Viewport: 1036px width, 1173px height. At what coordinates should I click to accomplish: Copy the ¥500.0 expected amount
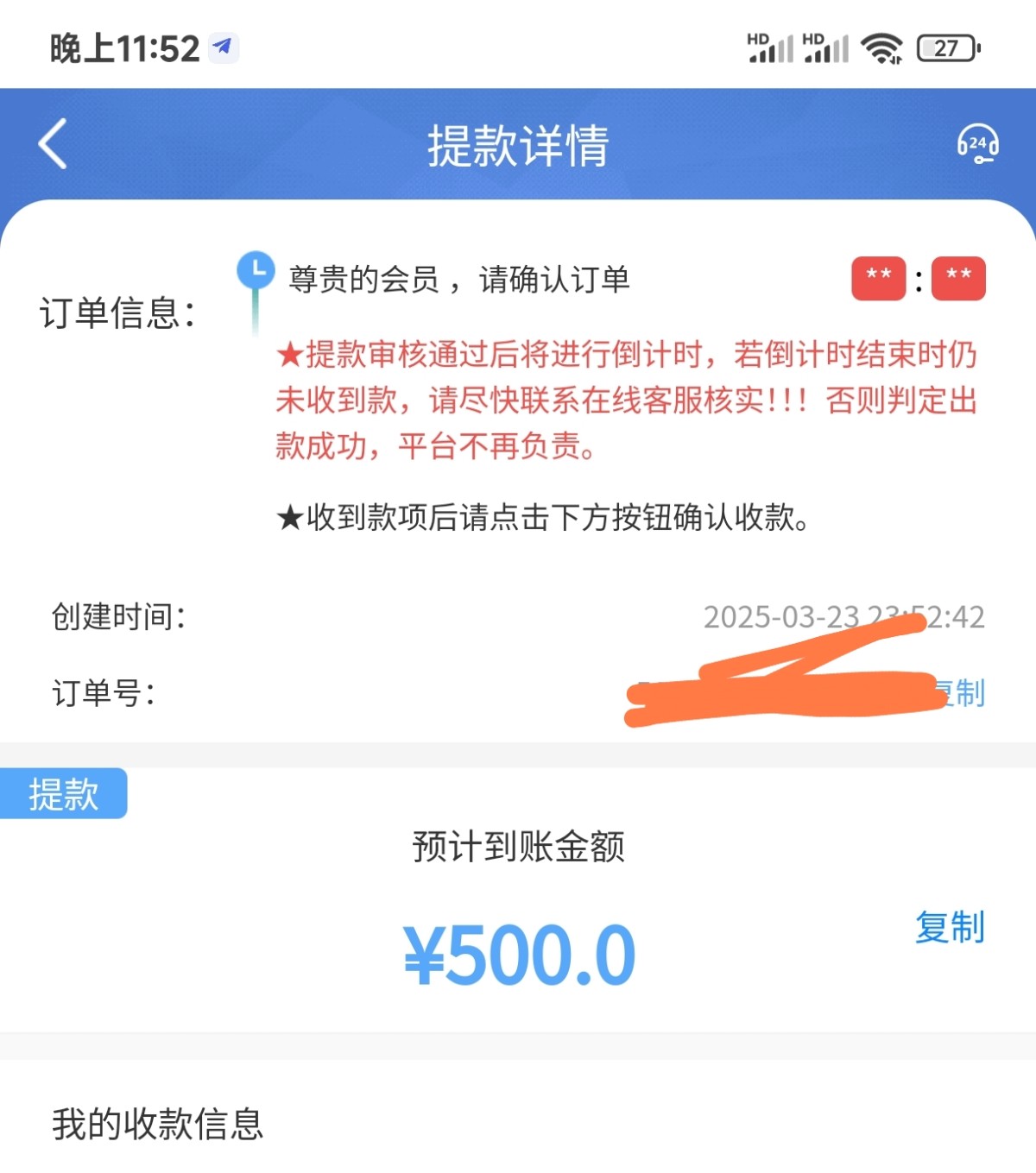click(x=949, y=928)
